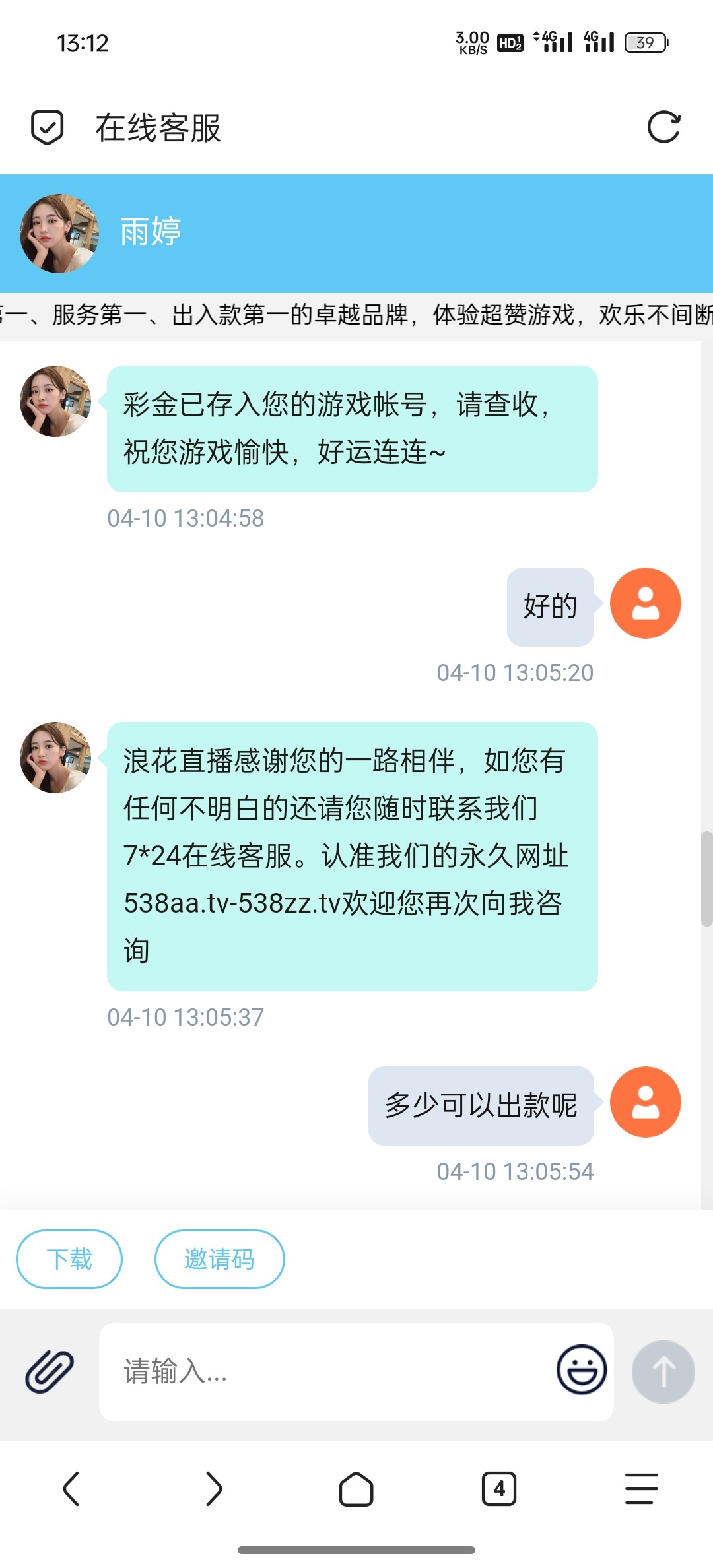Go back to the previous page
The height and width of the screenshot is (1568, 713).
71,1489
